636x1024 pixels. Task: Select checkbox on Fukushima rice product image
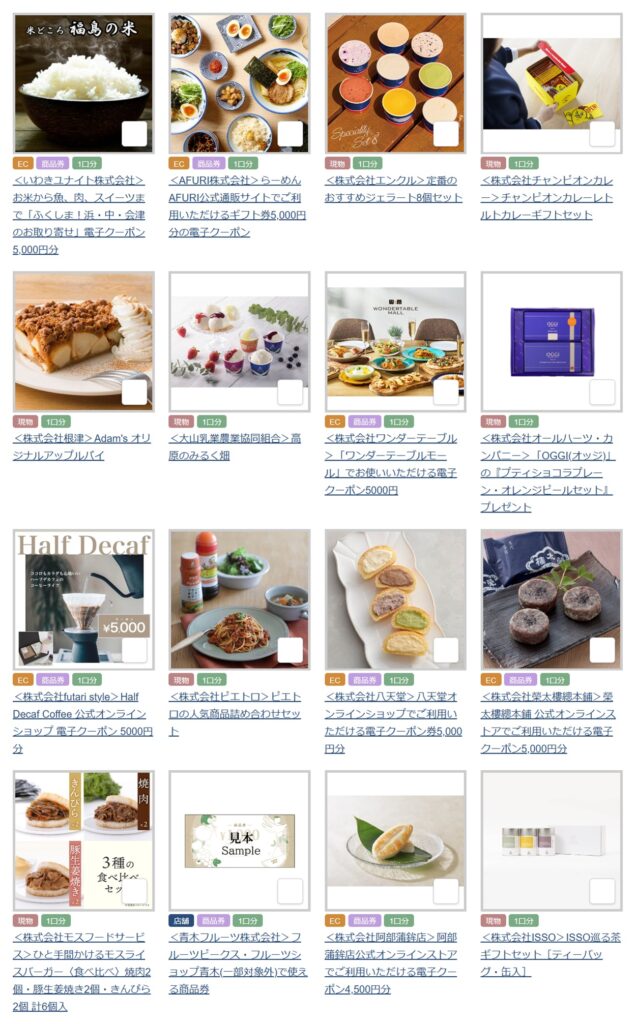click(x=134, y=134)
